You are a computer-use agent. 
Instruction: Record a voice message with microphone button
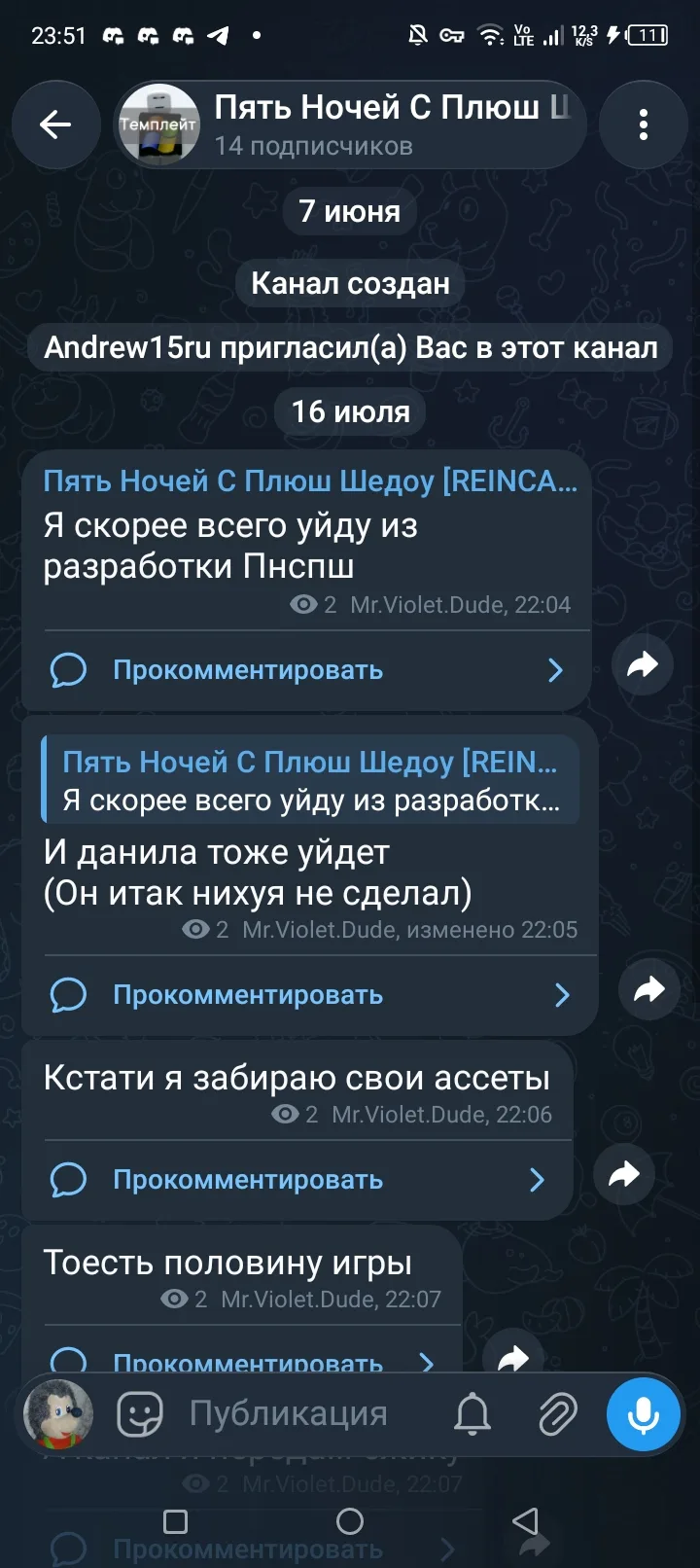[x=643, y=1414]
